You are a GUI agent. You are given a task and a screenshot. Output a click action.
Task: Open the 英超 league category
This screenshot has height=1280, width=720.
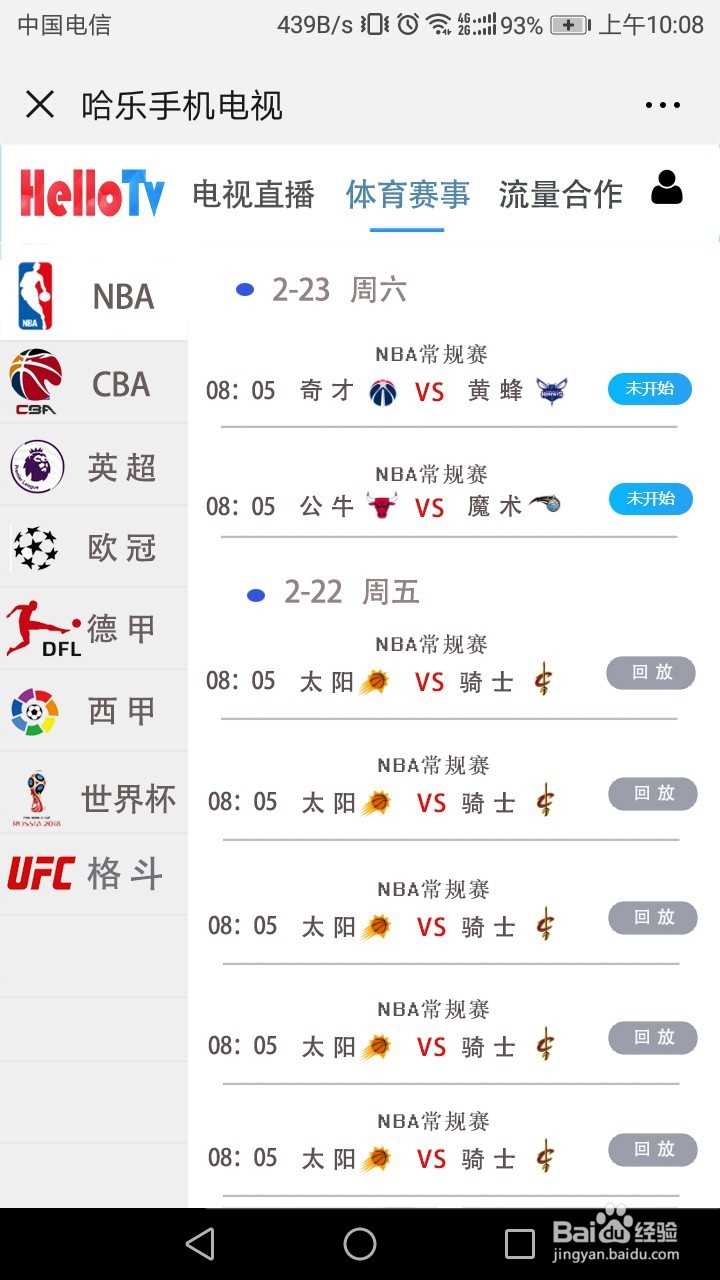point(94,466)
